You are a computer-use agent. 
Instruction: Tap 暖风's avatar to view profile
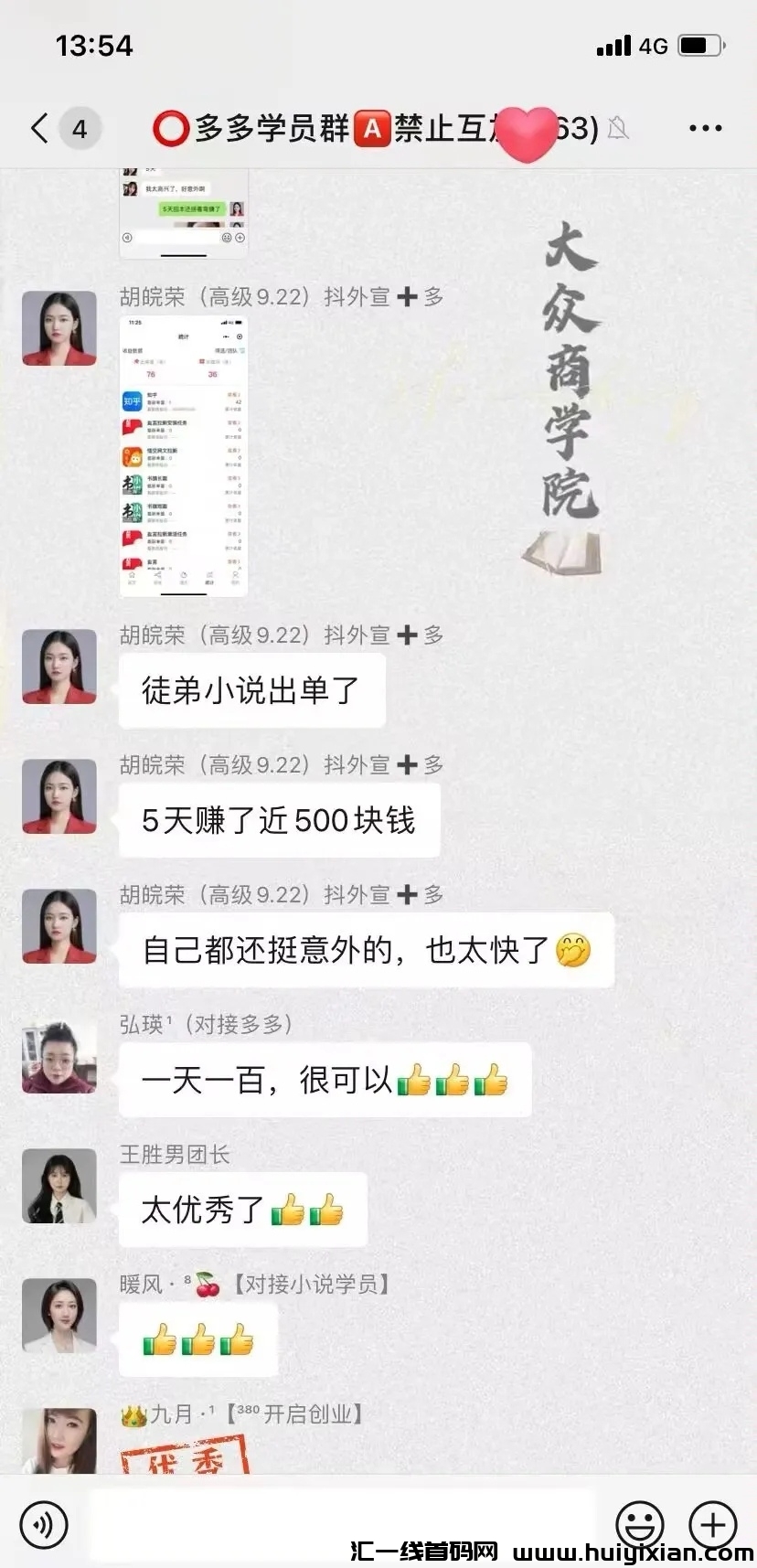coord(59,1316)
